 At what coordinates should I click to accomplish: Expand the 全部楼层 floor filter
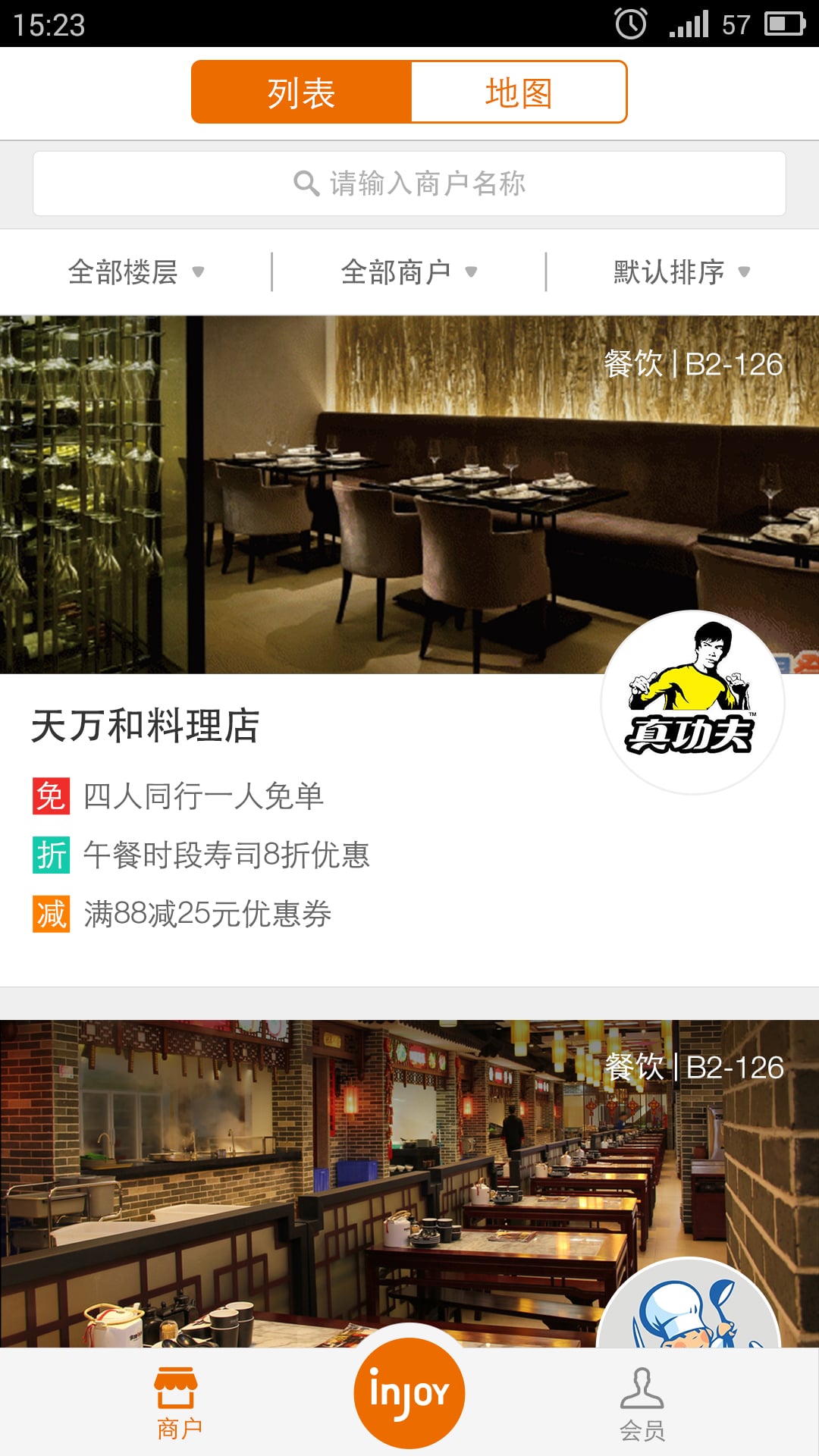tap(136, 271)
